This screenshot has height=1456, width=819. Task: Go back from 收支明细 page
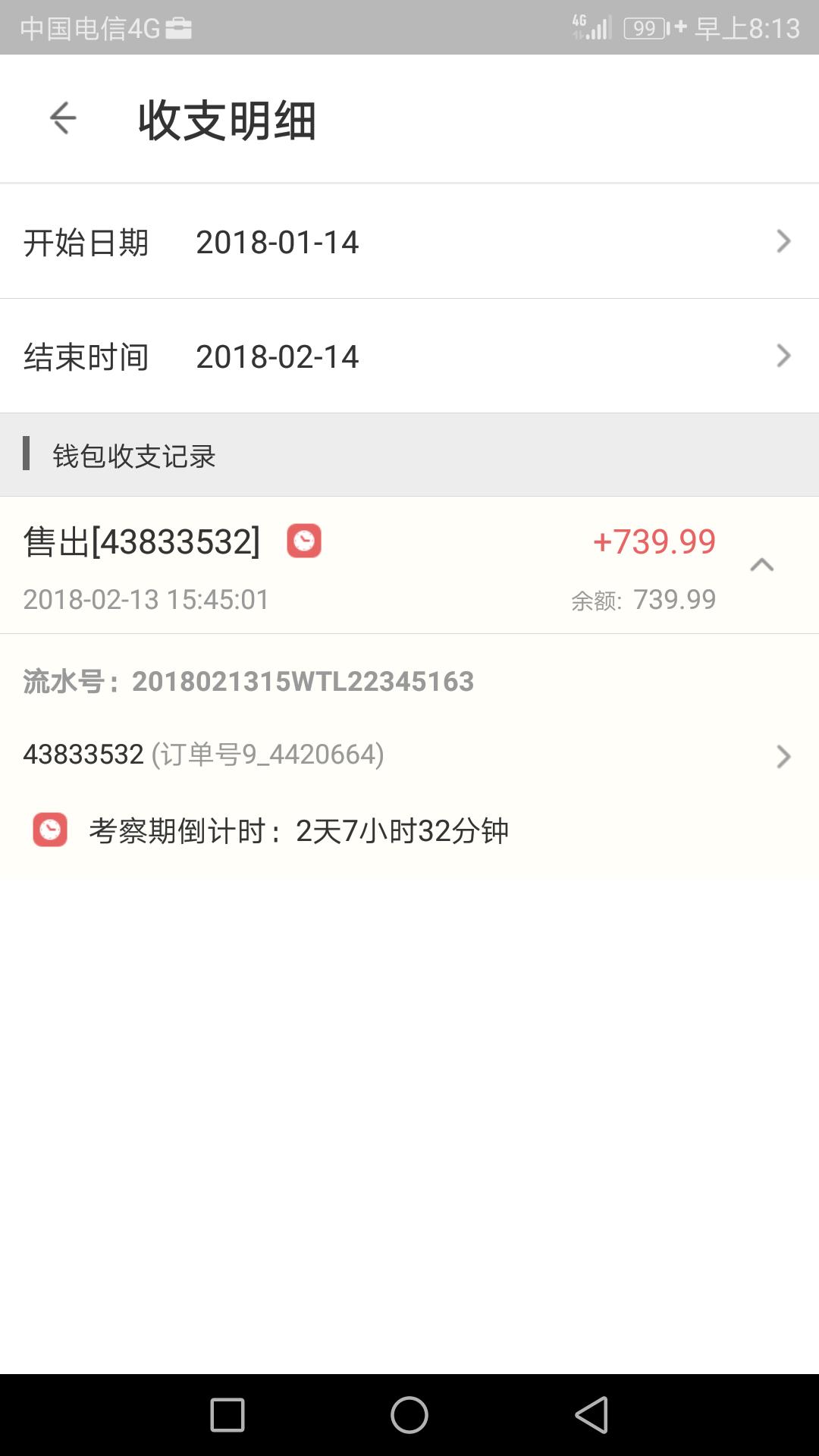tap(63, 118)
